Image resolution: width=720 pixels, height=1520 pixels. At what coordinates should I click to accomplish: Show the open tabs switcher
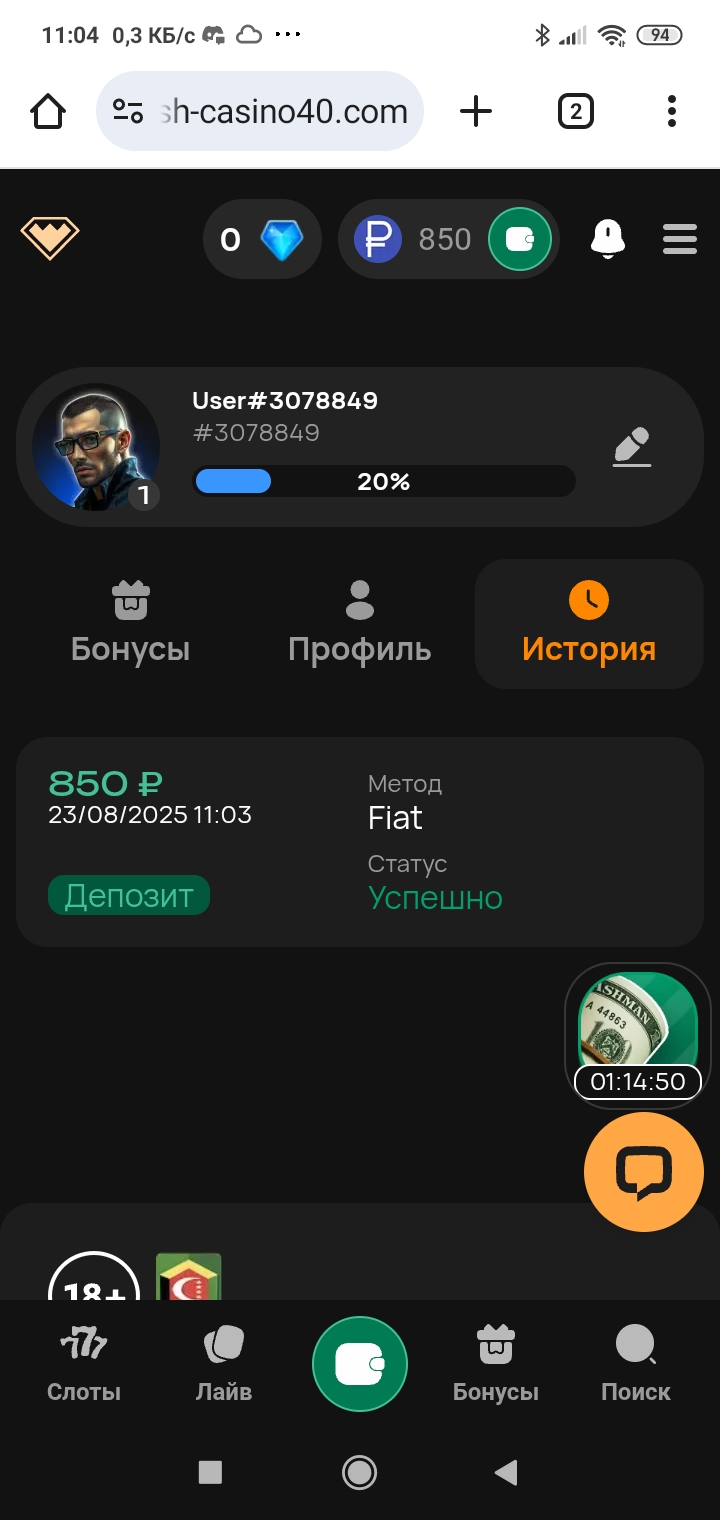(575, 111)
